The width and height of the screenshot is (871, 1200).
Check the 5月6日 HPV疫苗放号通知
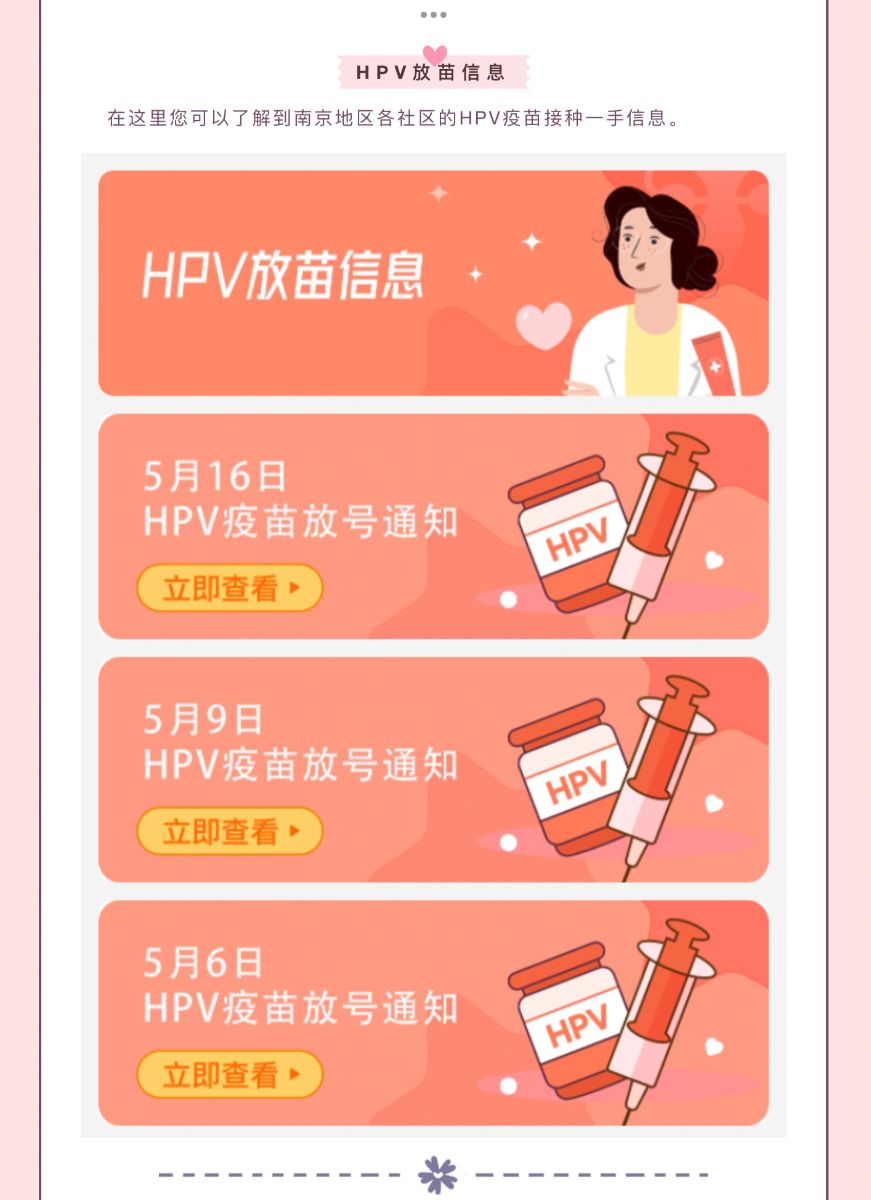pos(230,1074)
